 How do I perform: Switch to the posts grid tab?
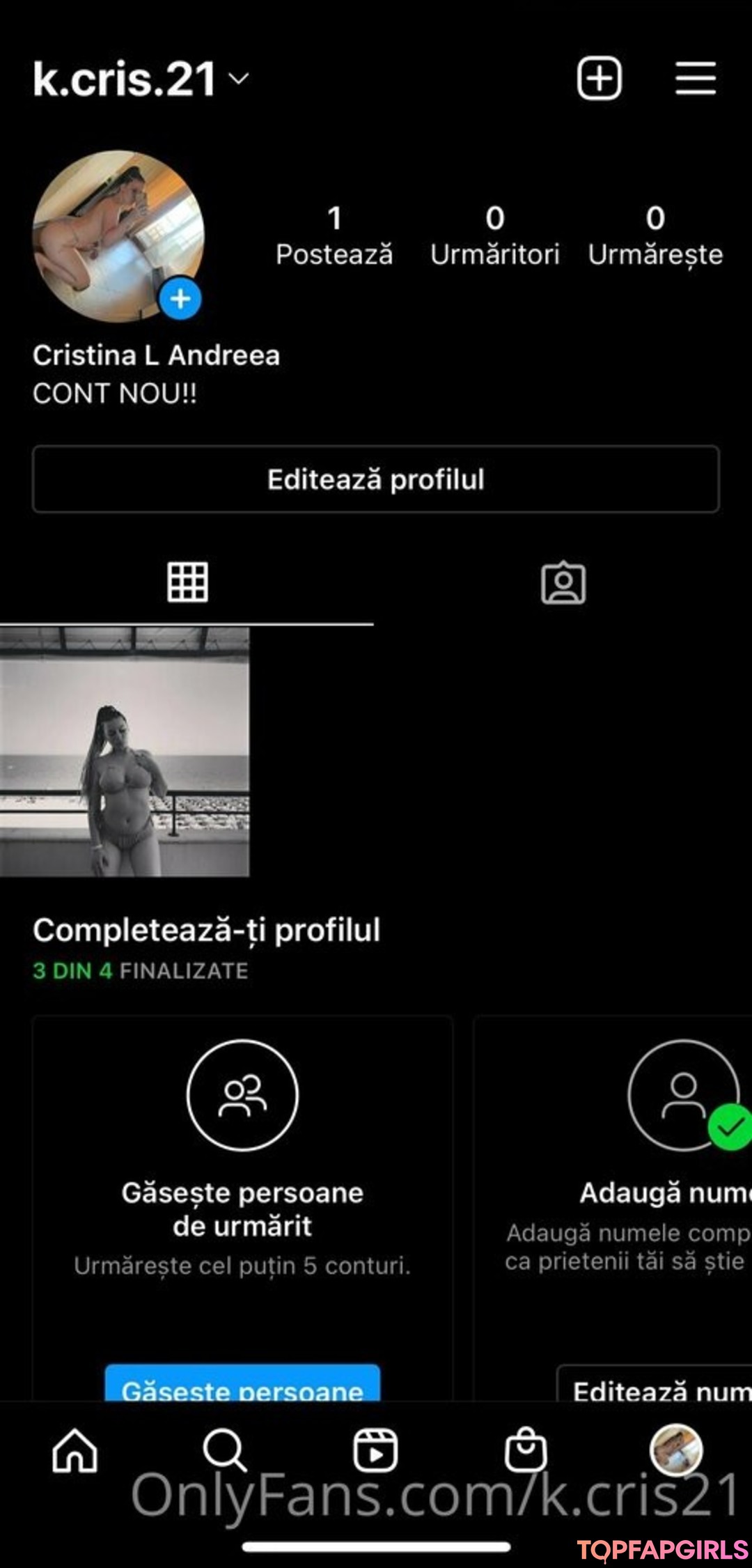click(187, 582)
